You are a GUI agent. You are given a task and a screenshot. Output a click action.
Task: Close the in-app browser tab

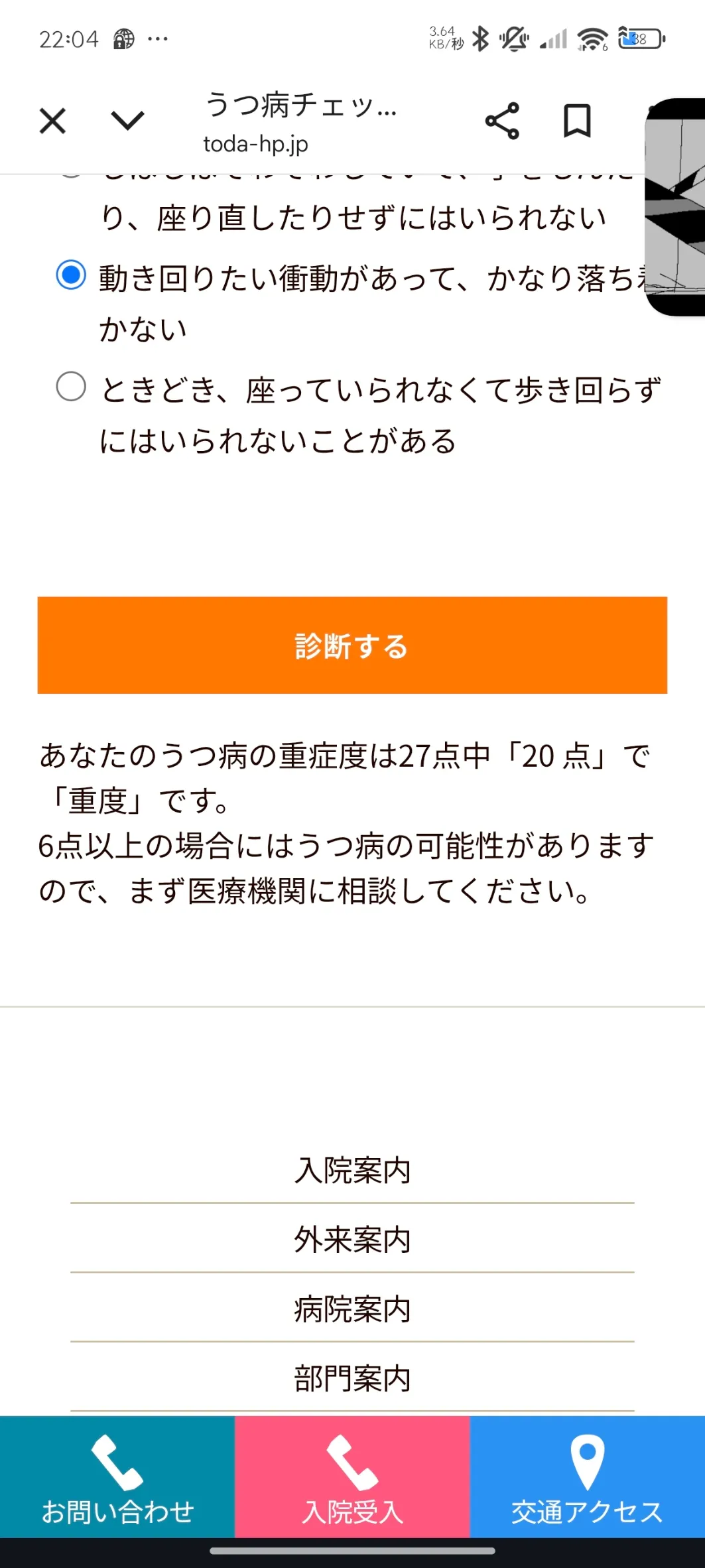[53, 121]
